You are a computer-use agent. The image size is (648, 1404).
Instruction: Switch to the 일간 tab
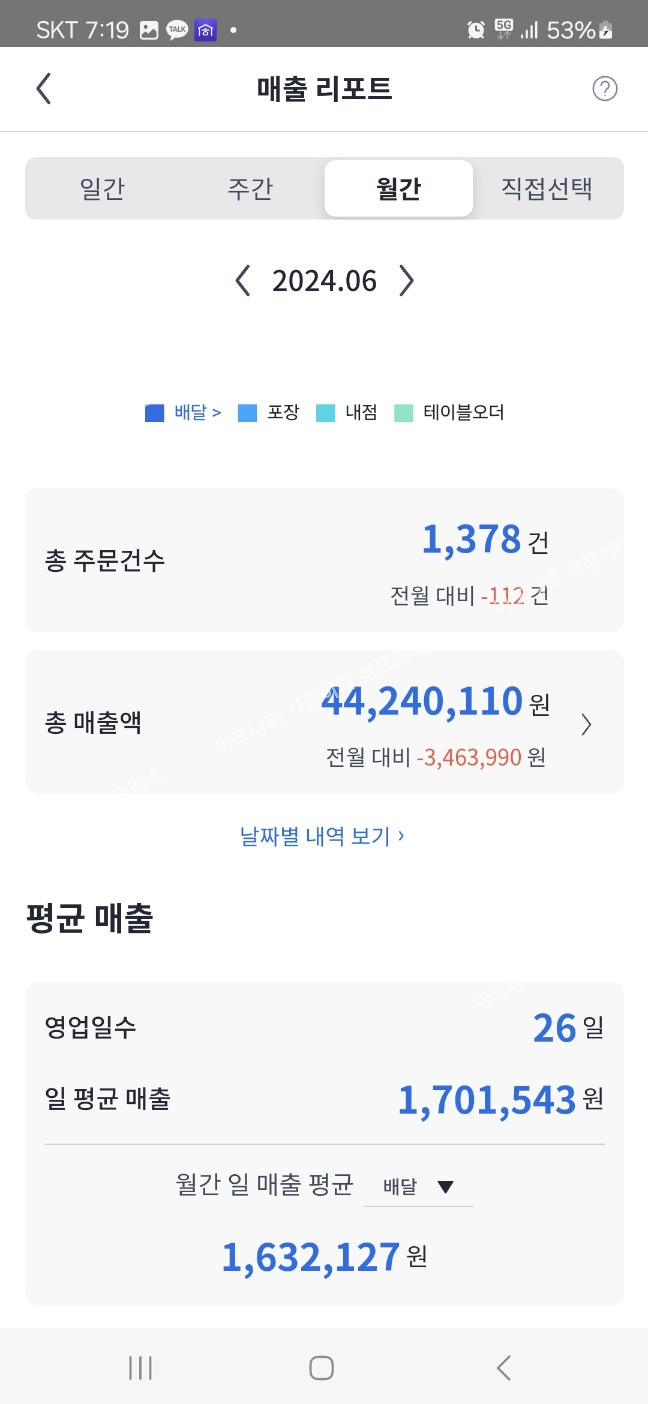point(102,188)
